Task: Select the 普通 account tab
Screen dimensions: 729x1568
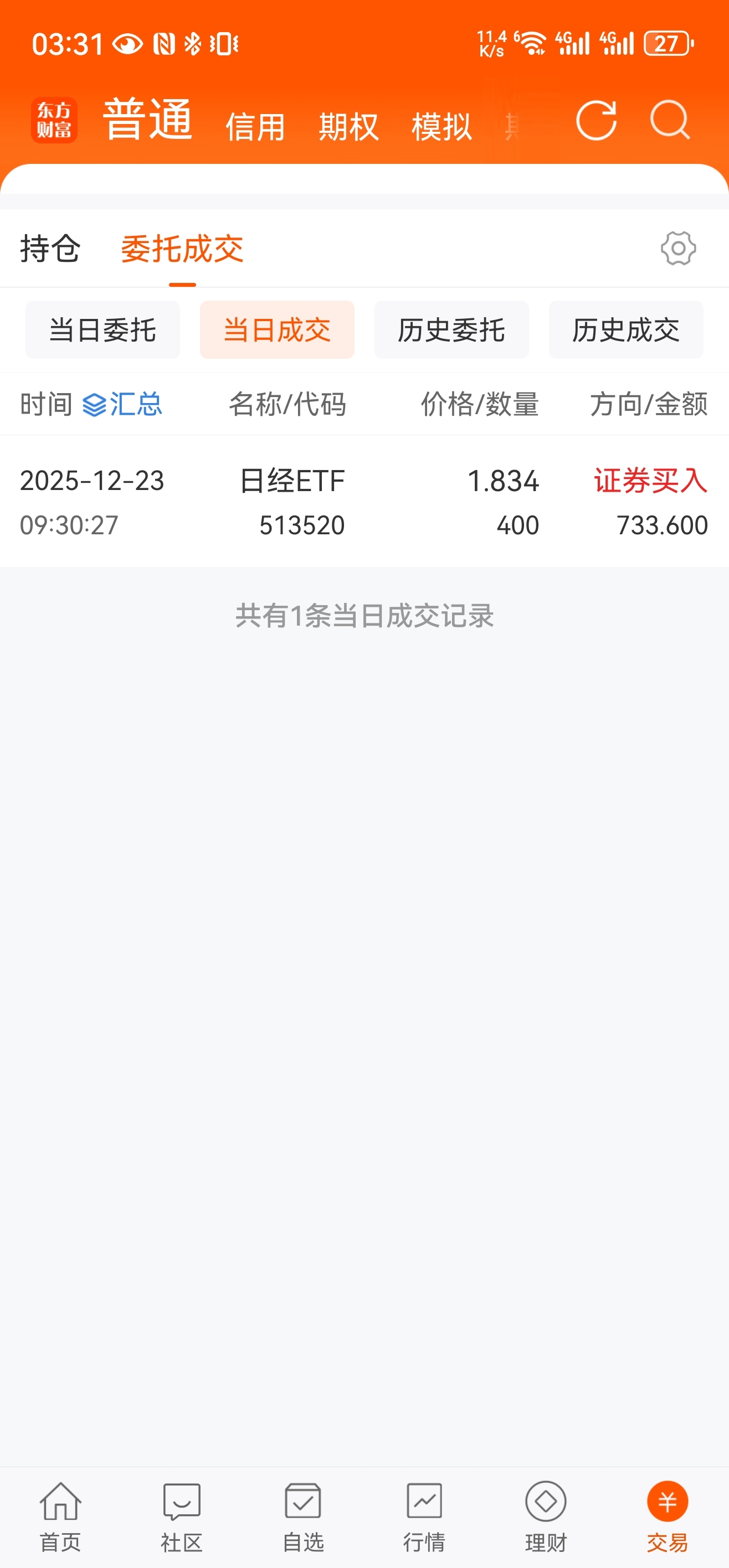Action: click(148, 119)
